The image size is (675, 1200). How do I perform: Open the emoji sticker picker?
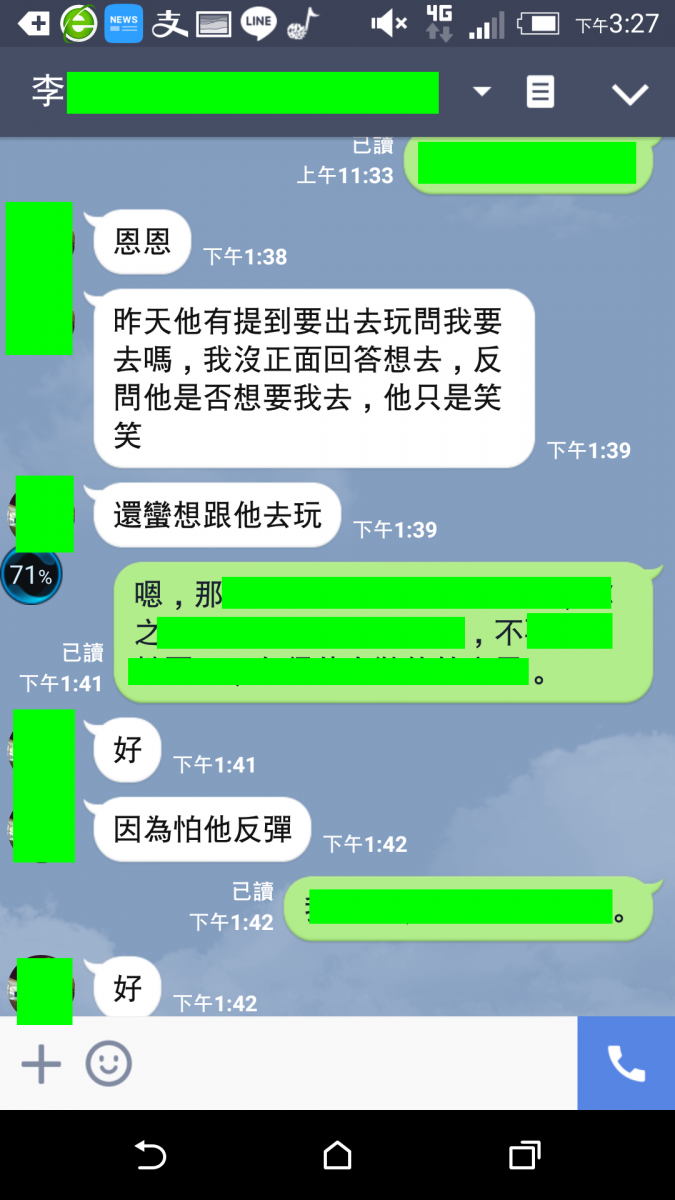click(108, 1064)
